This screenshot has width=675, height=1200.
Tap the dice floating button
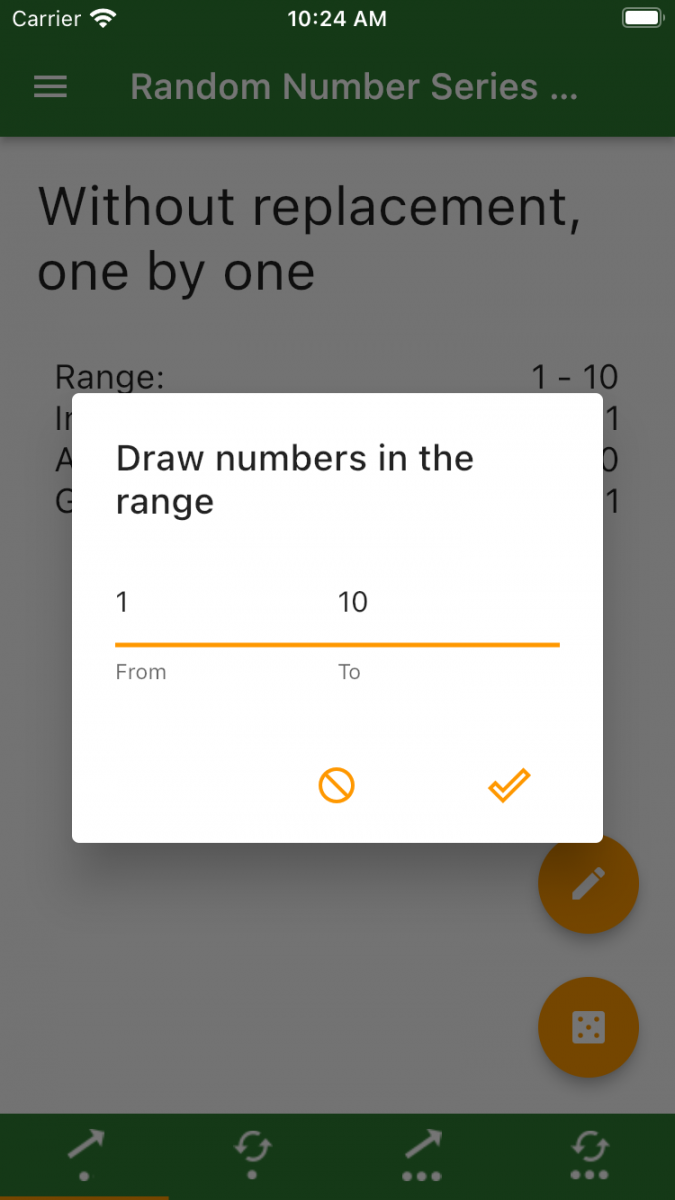[x=588, y=1027]
